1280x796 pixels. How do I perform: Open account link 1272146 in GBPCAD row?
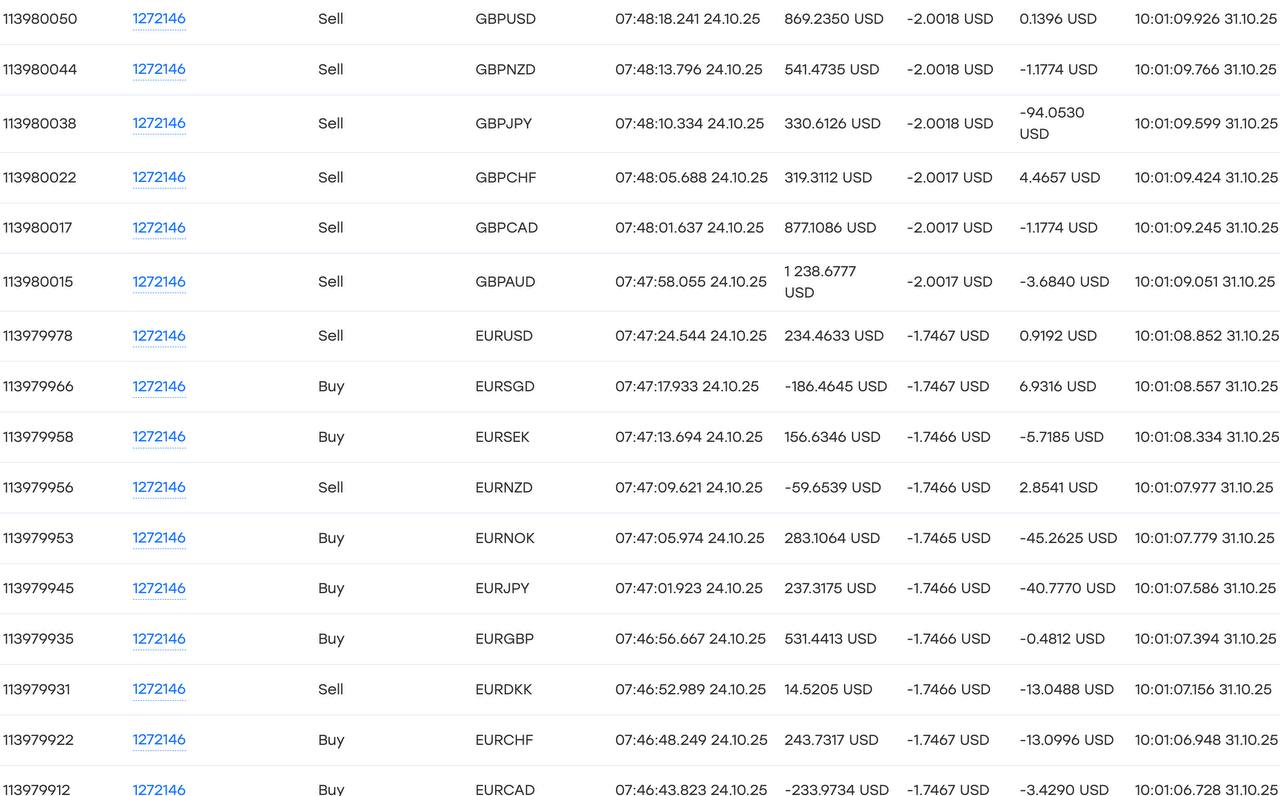click(x=159, y=227)
